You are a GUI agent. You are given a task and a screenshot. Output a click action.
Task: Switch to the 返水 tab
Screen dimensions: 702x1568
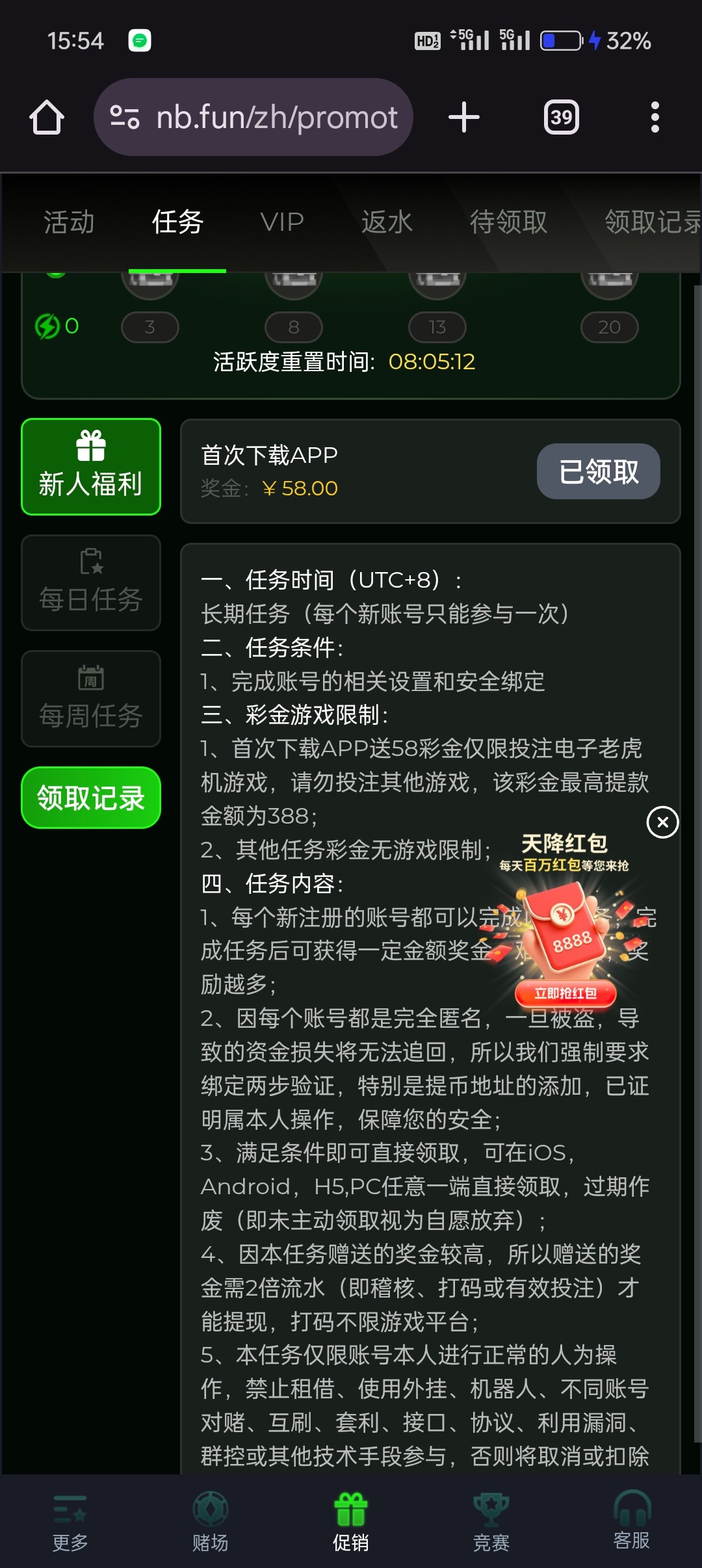tap(387, 222)
